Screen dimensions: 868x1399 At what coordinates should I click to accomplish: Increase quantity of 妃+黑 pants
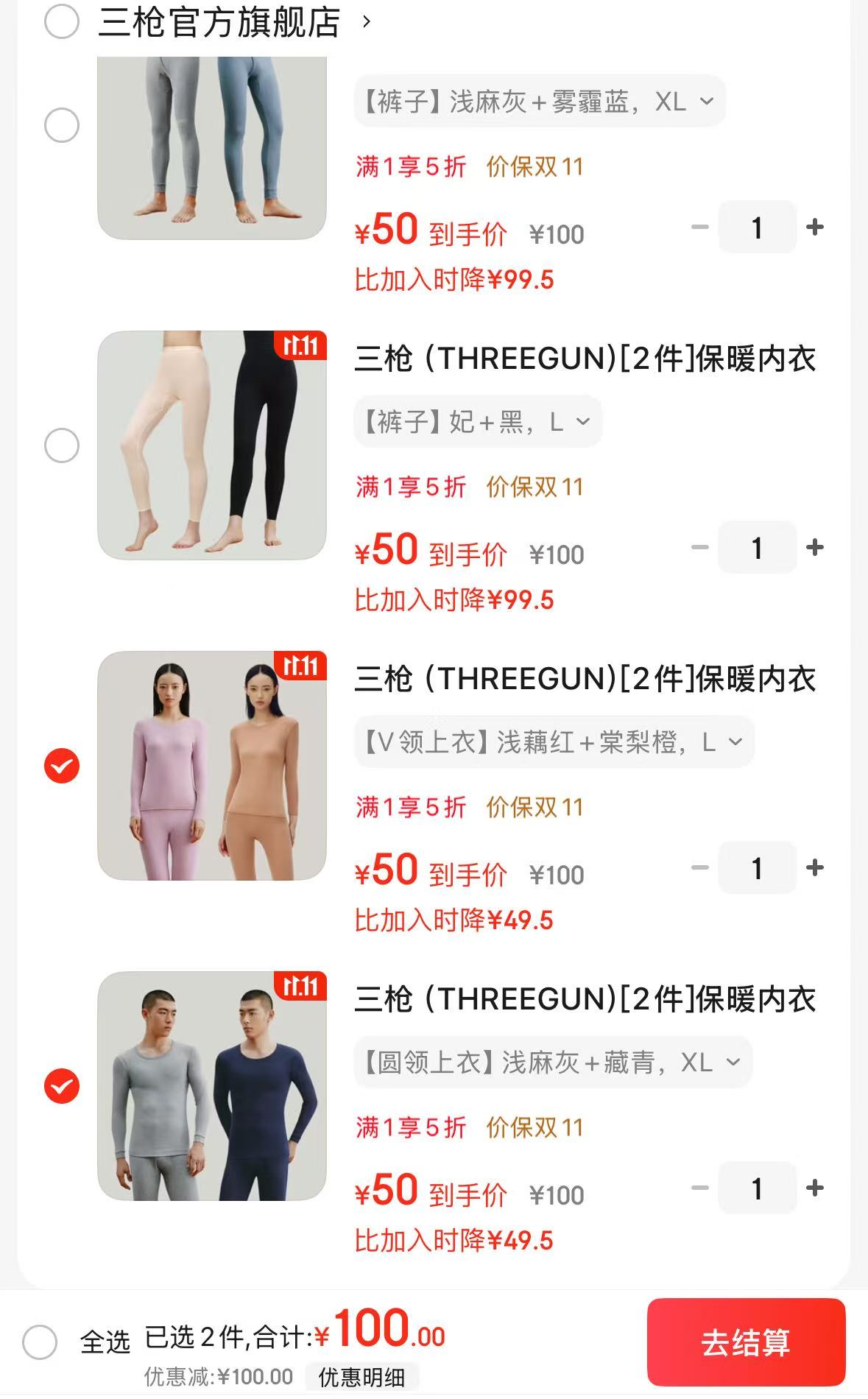(814, 547)
